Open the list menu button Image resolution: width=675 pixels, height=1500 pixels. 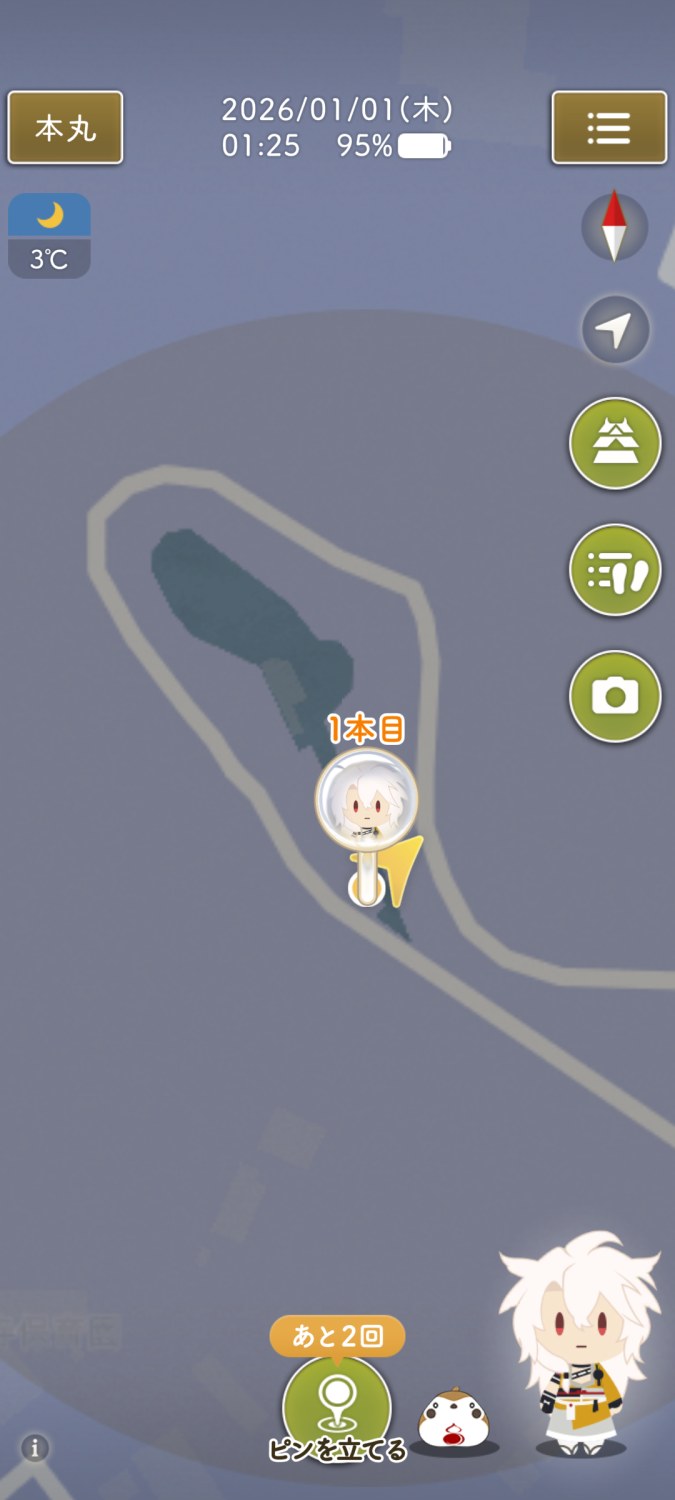(609, 128)
